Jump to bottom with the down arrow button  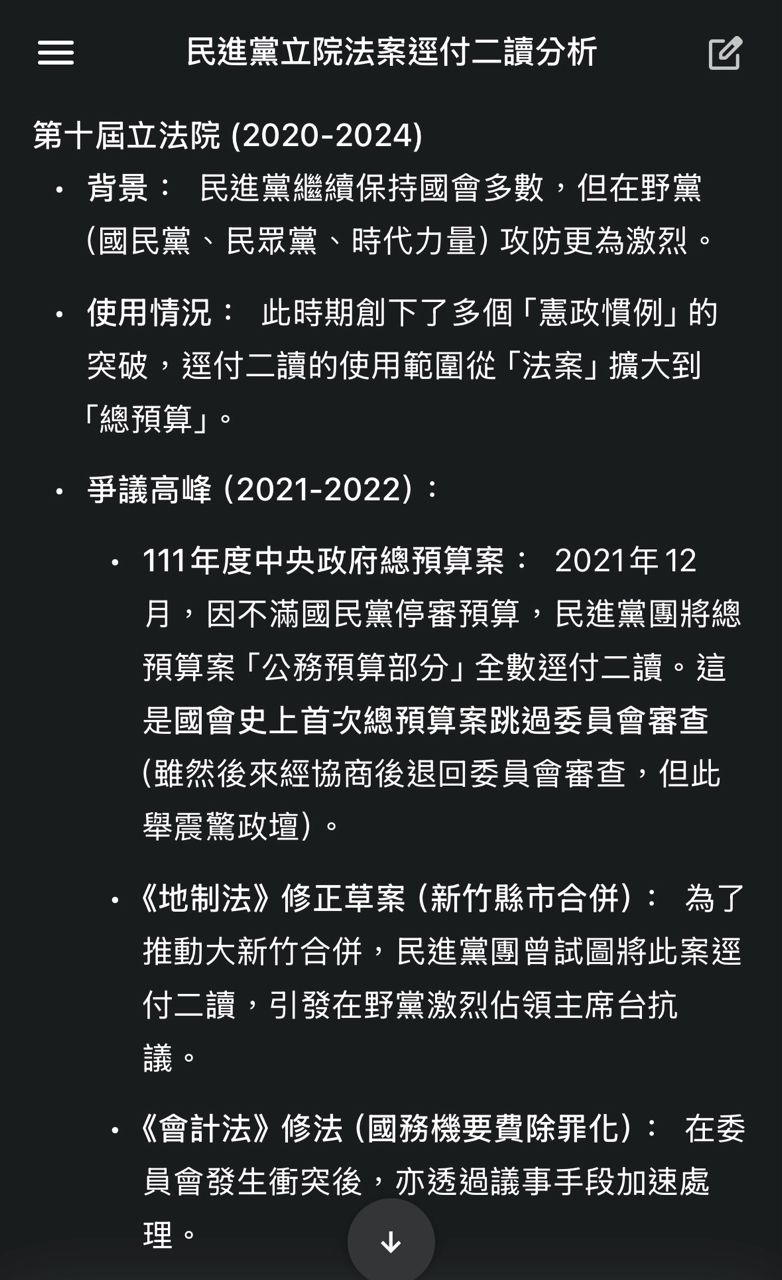point(391,1242)
